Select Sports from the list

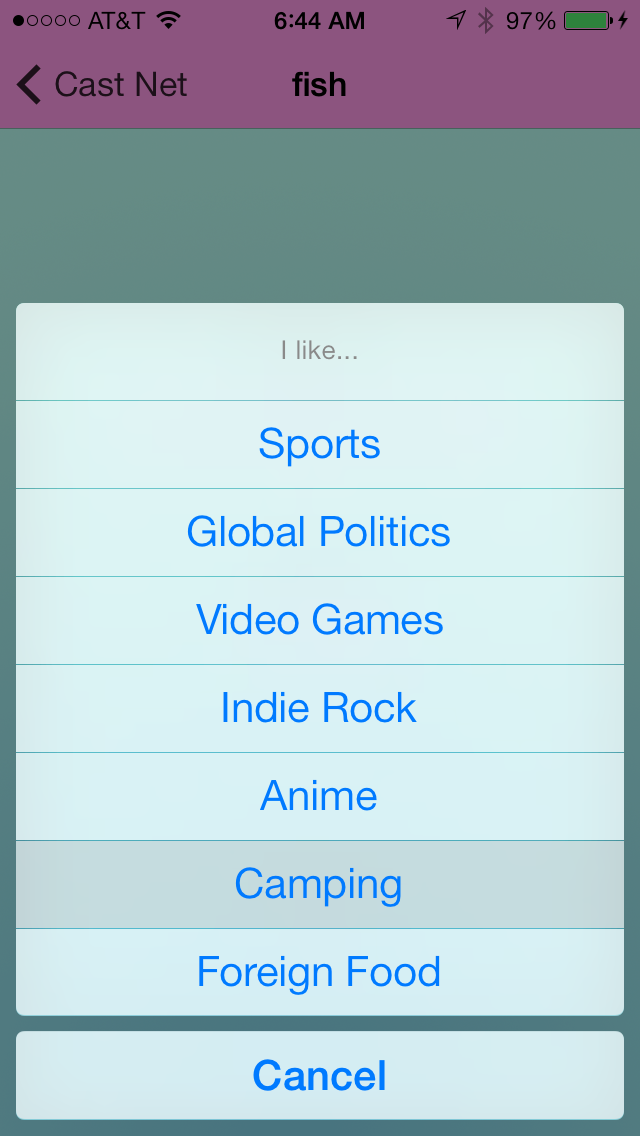coord(319,444)
